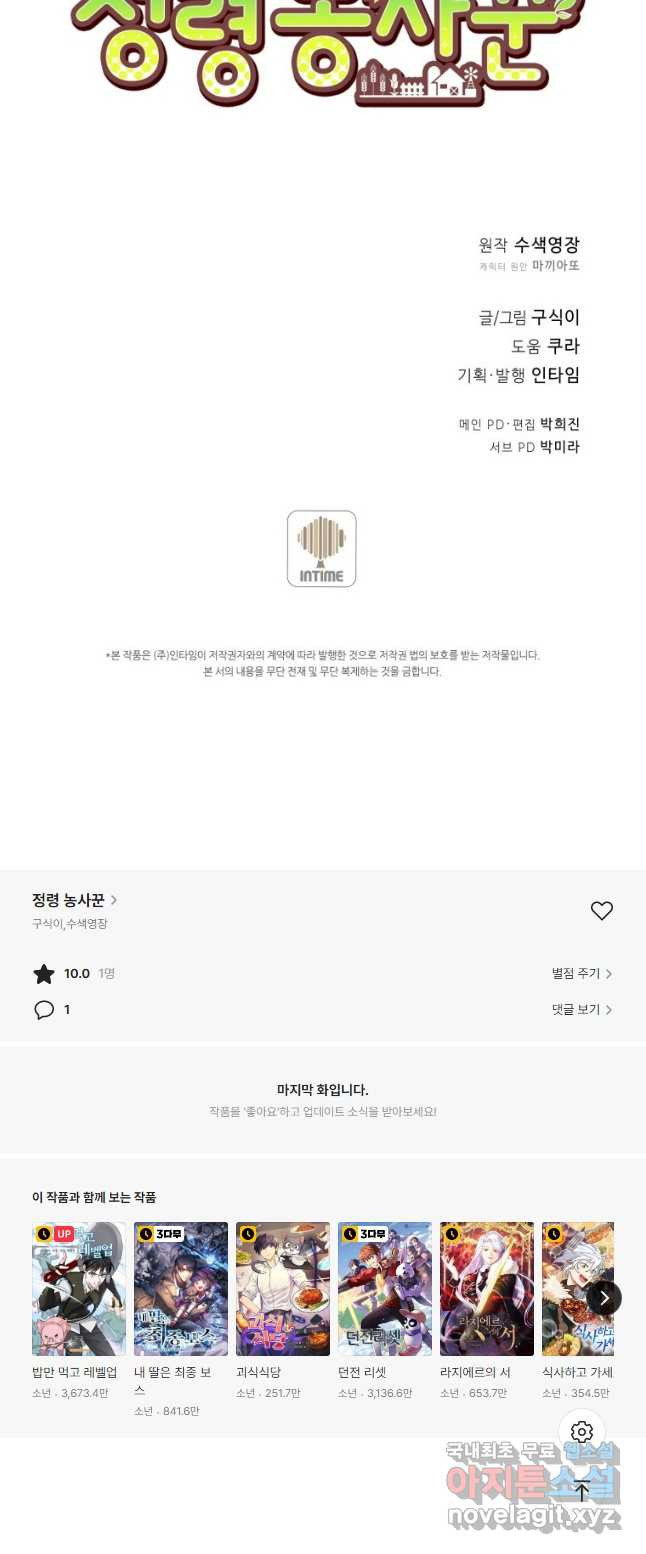The image size is (646, 1554).
Task: Open recommended webtoon 던전 리셋
Action: (x=385, y=1288)
